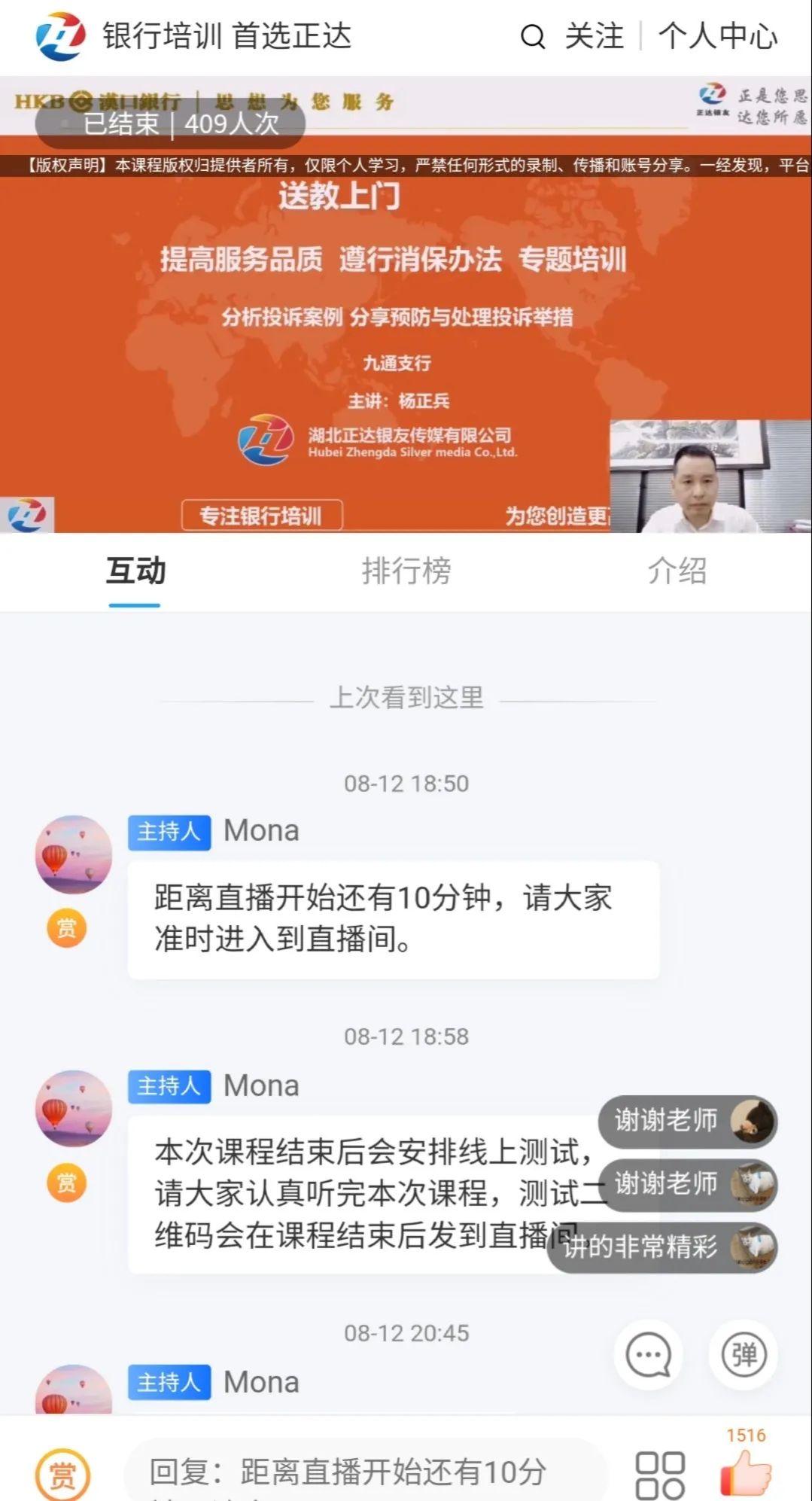Open 个人中心 personal center
The image size is (812, 1501).
point(717,36)
